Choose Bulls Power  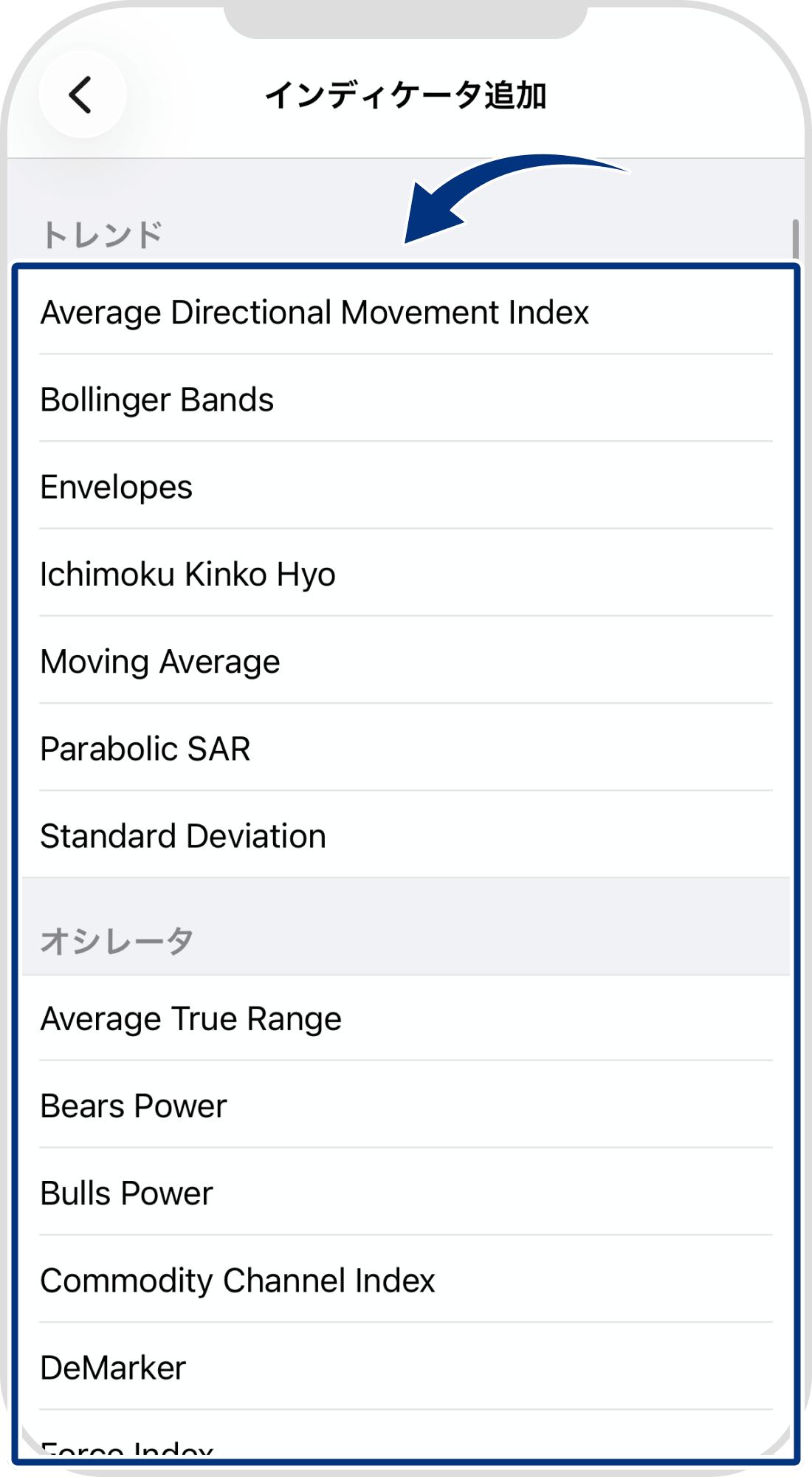406,1193
